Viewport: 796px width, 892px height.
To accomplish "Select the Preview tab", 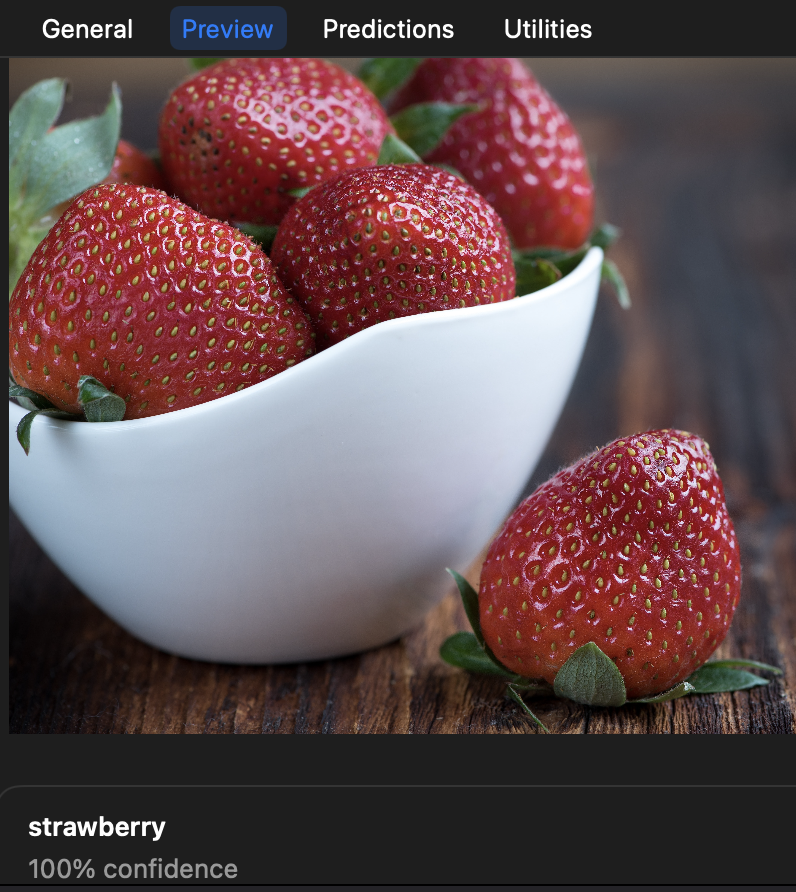I will click(x=228, y=29).
